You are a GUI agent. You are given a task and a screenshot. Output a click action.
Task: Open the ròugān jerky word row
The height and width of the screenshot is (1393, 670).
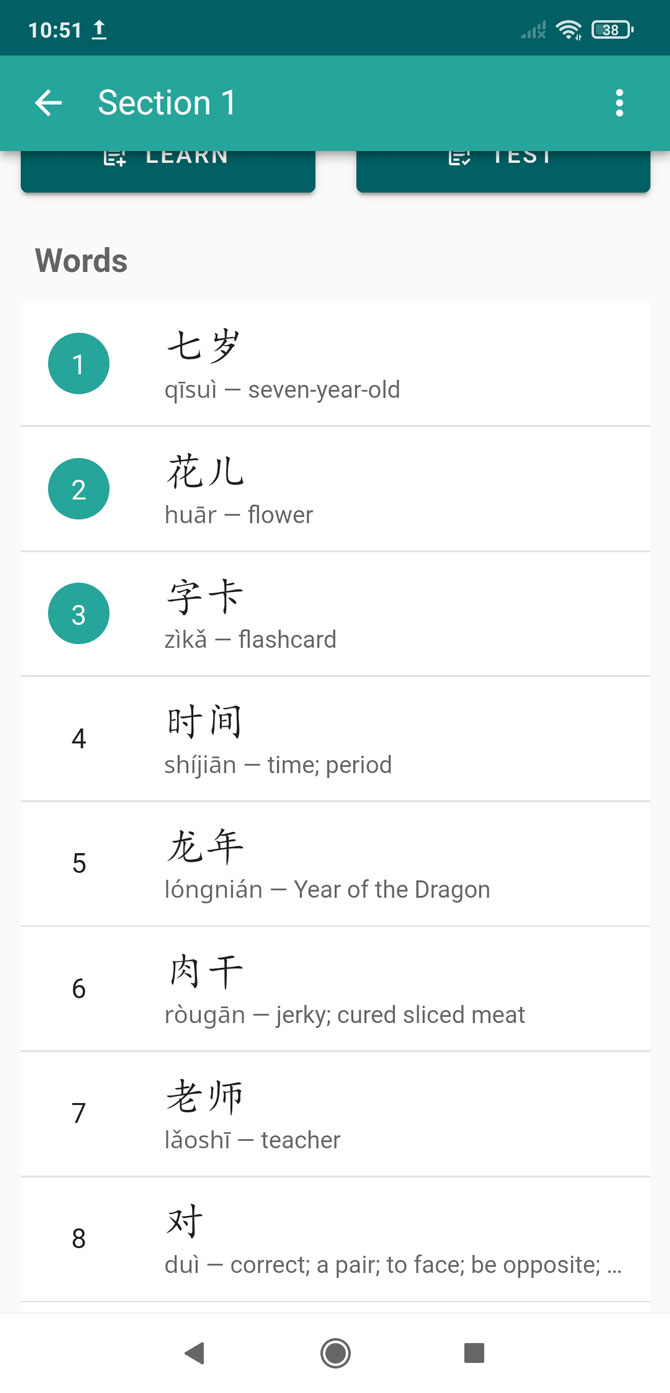tap(335, 989)
